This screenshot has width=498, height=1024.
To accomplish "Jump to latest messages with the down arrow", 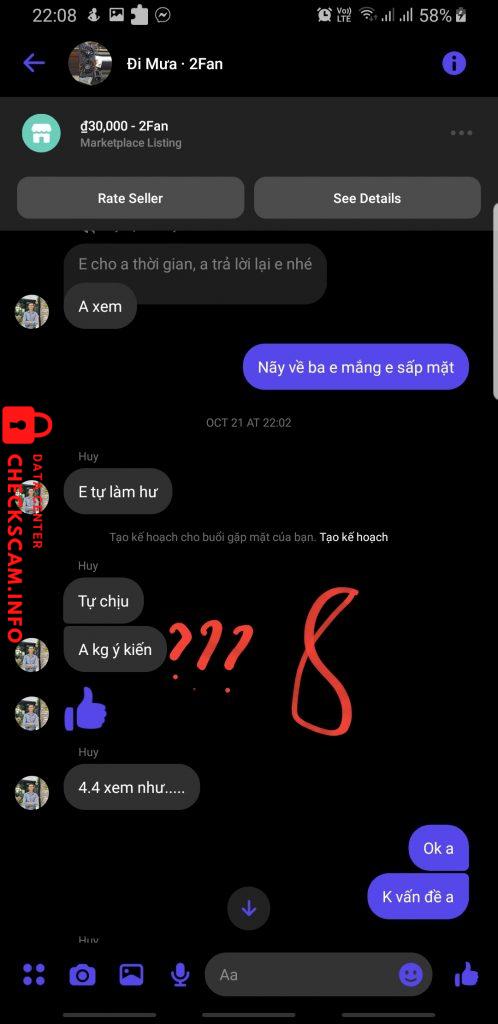I will pos(249,908).
